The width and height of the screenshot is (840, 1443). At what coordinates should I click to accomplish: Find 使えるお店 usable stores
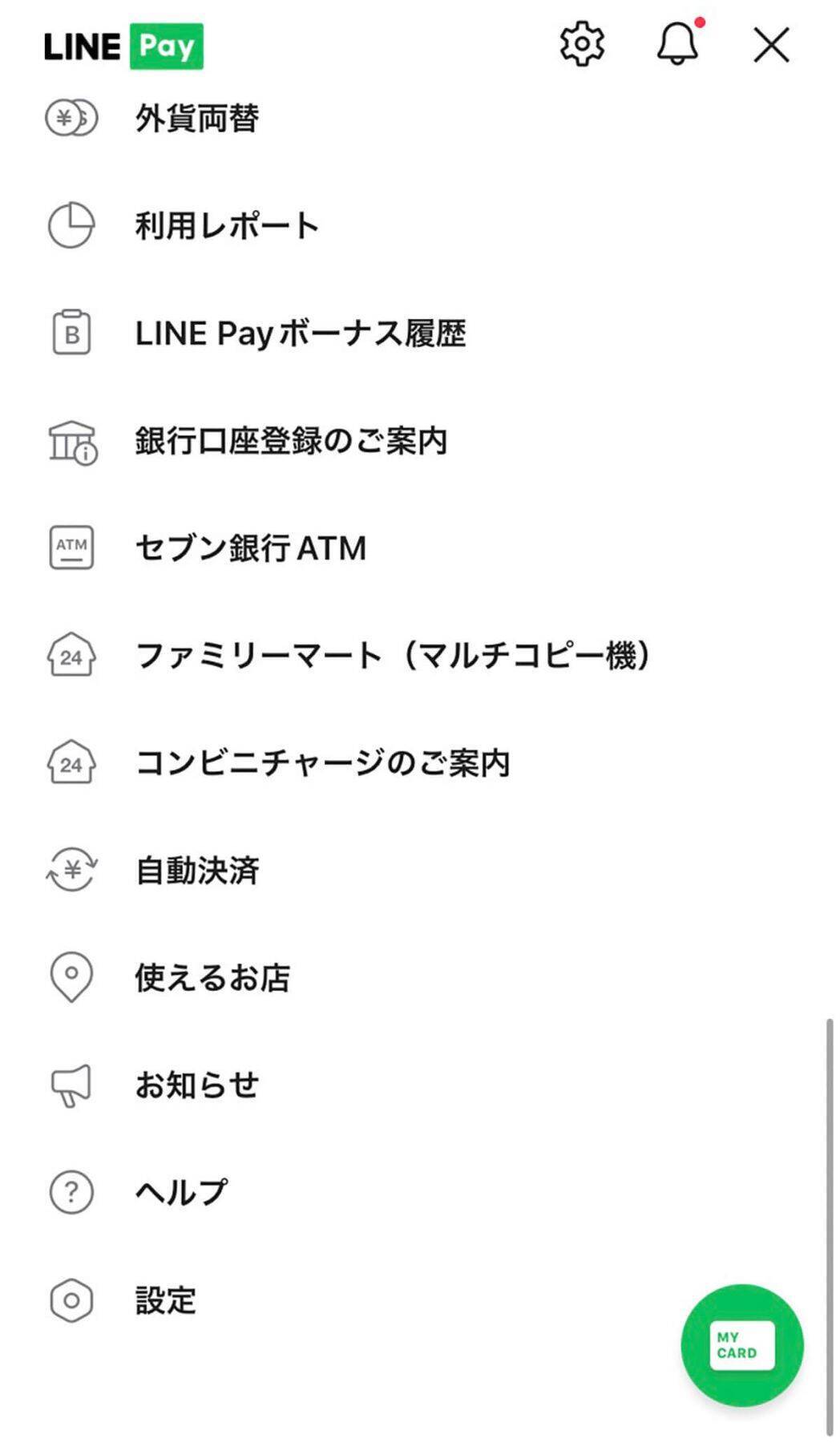tap(212, 978)
